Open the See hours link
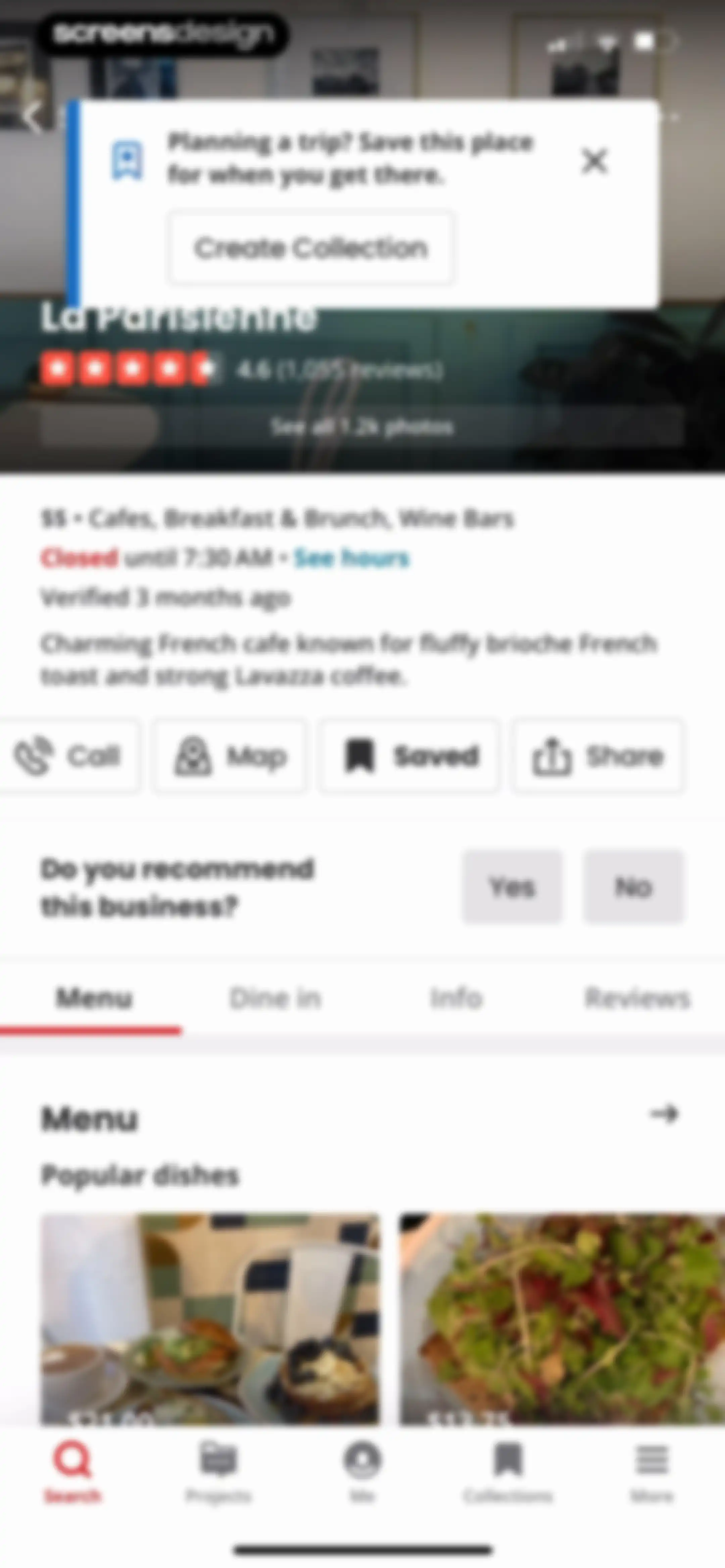The height and width of the screenshot is (1568, 725). (351, 558)
